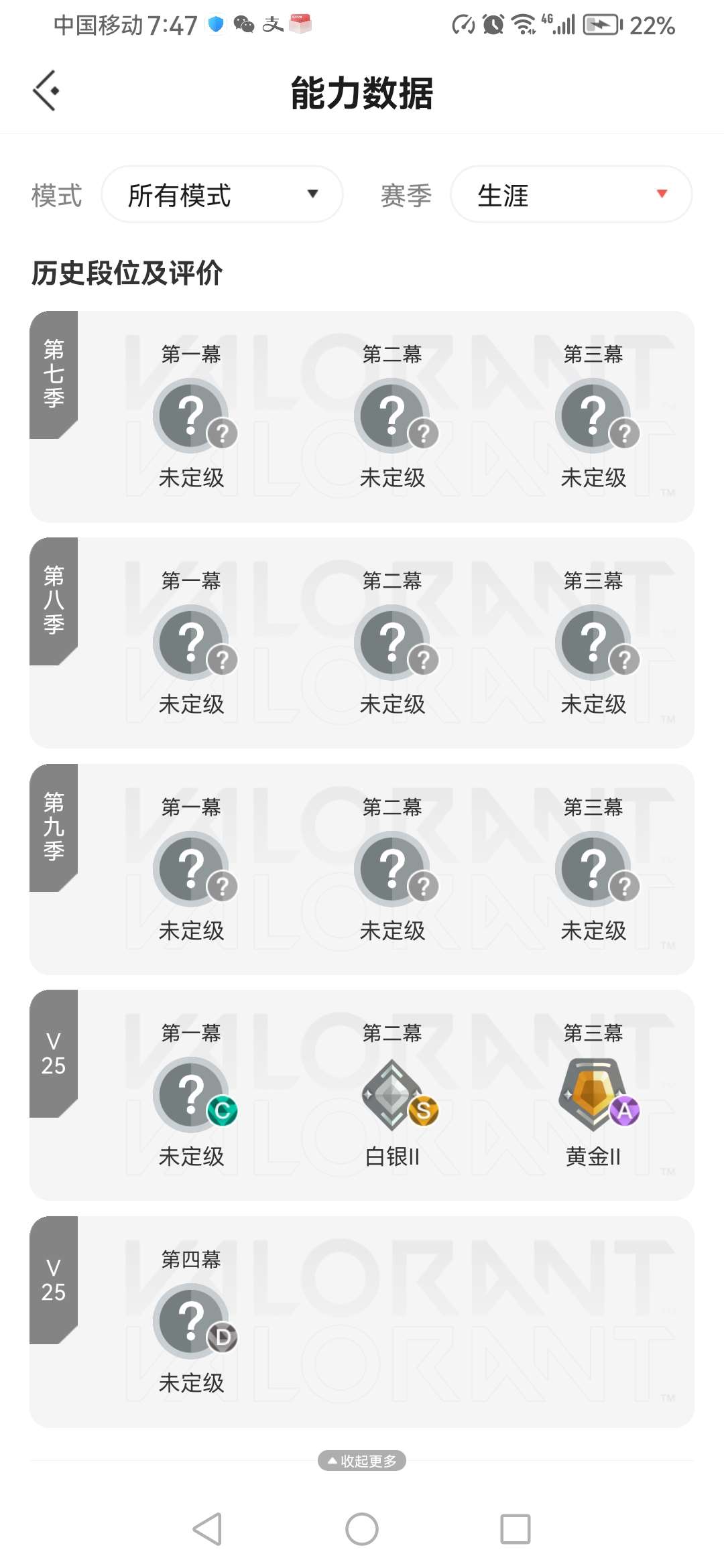Open the 生涯 season dropdown
The height and width of the screenshot is (1568, 724).
pos(571,195)
